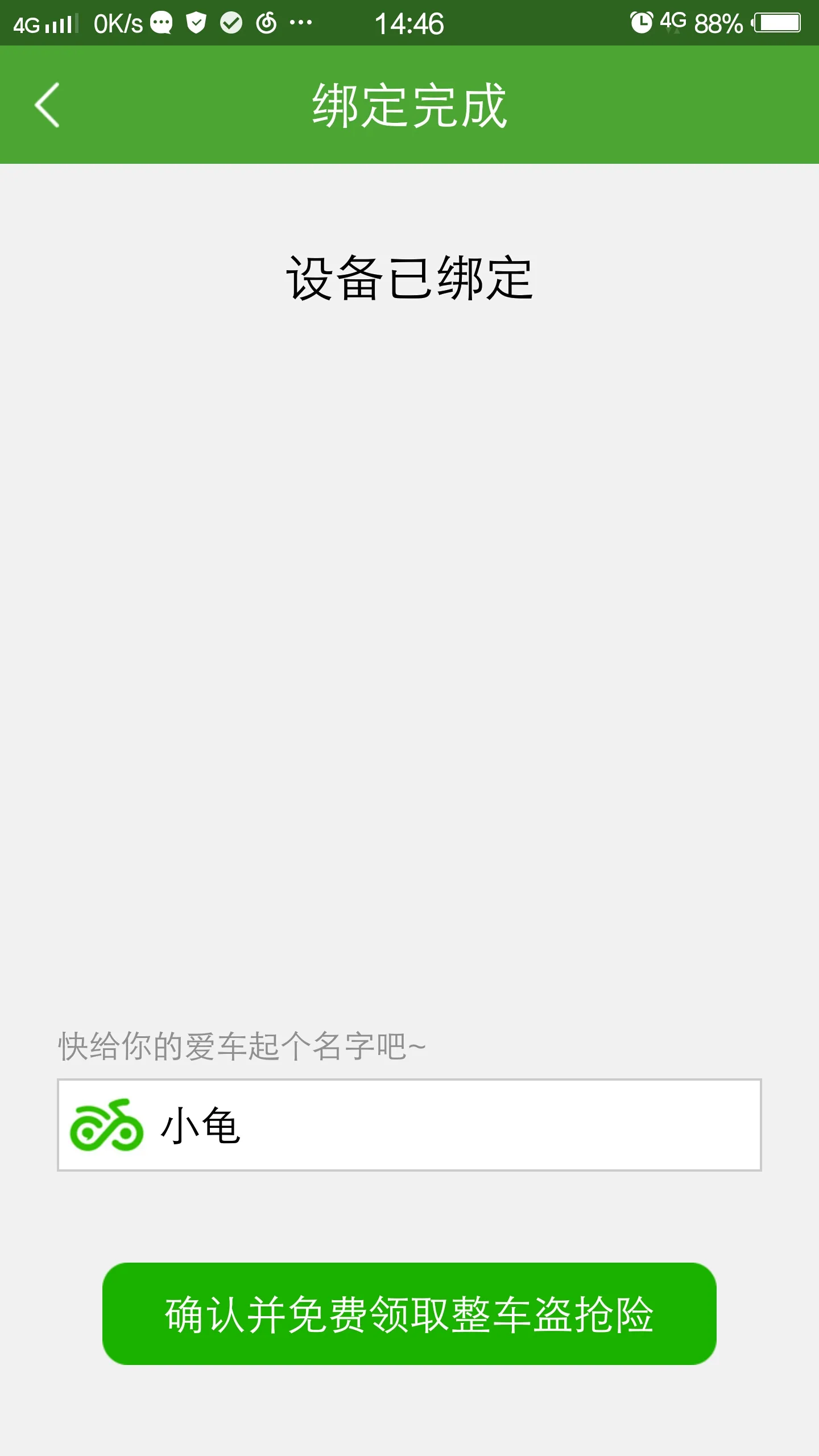819x1456 pixels.
Task: Edit the vehicle name field showing 小龟
Action: (409, 1125)
